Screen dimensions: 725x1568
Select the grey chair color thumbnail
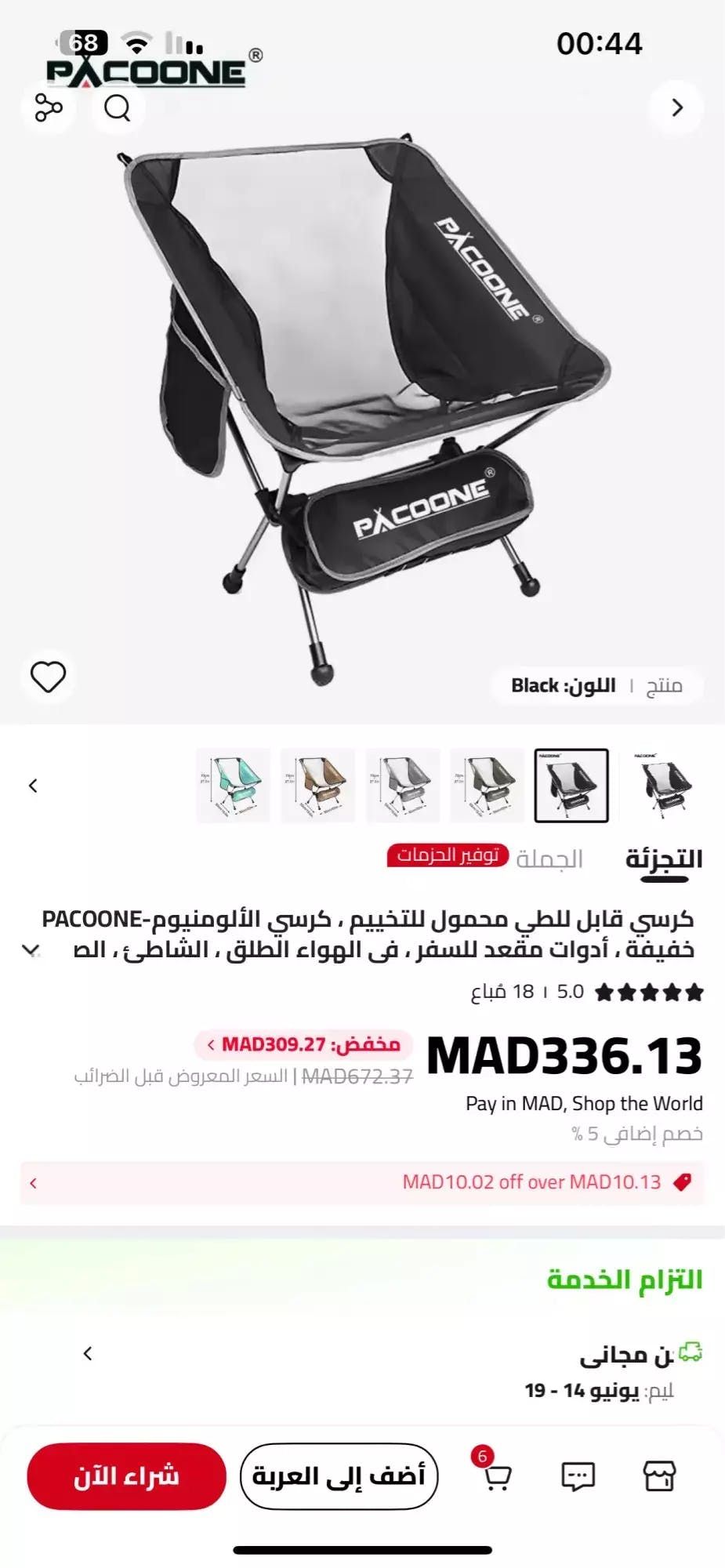pyautogui.click(x=402, y=786)
